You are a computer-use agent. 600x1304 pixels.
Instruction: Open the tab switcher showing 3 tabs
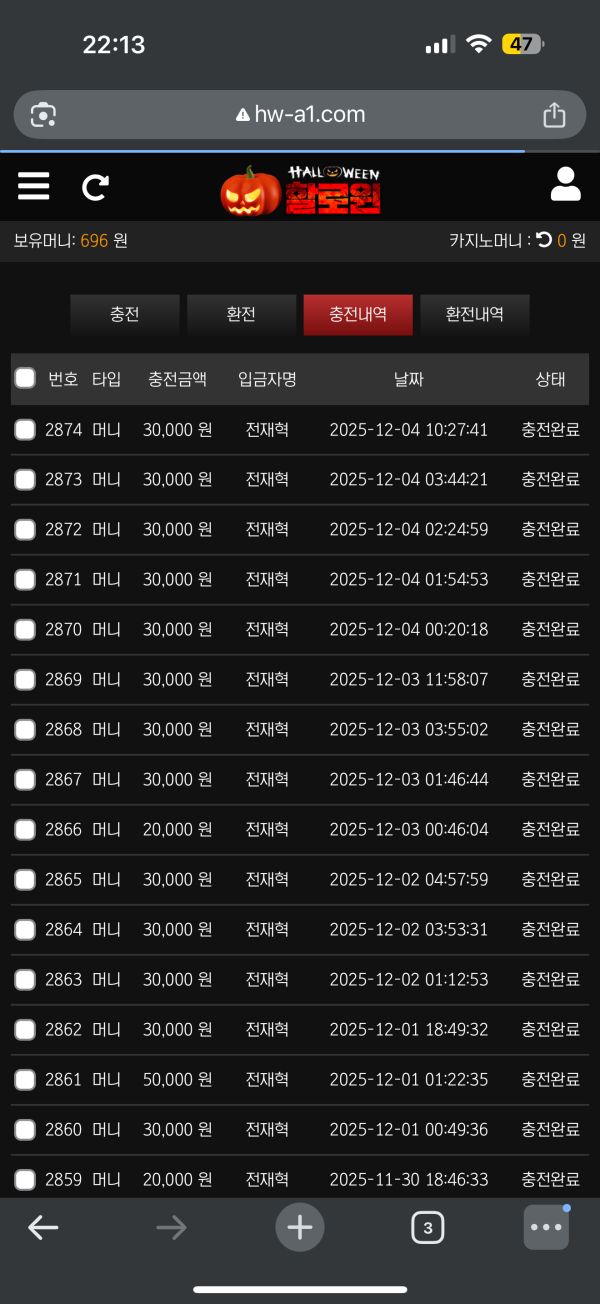click(428, 1227)
